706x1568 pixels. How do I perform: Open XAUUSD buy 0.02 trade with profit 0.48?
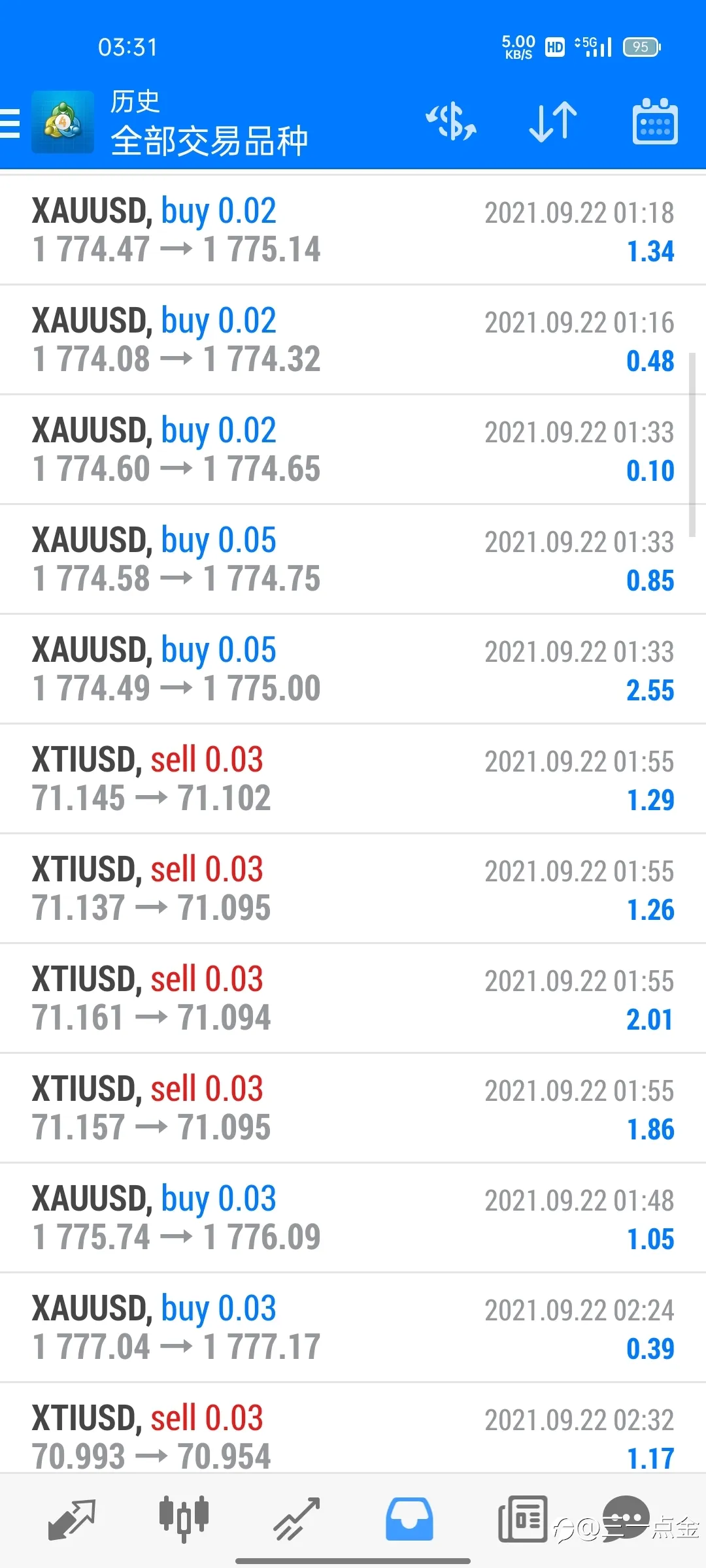pyautogui.click(x=353, y=340)
